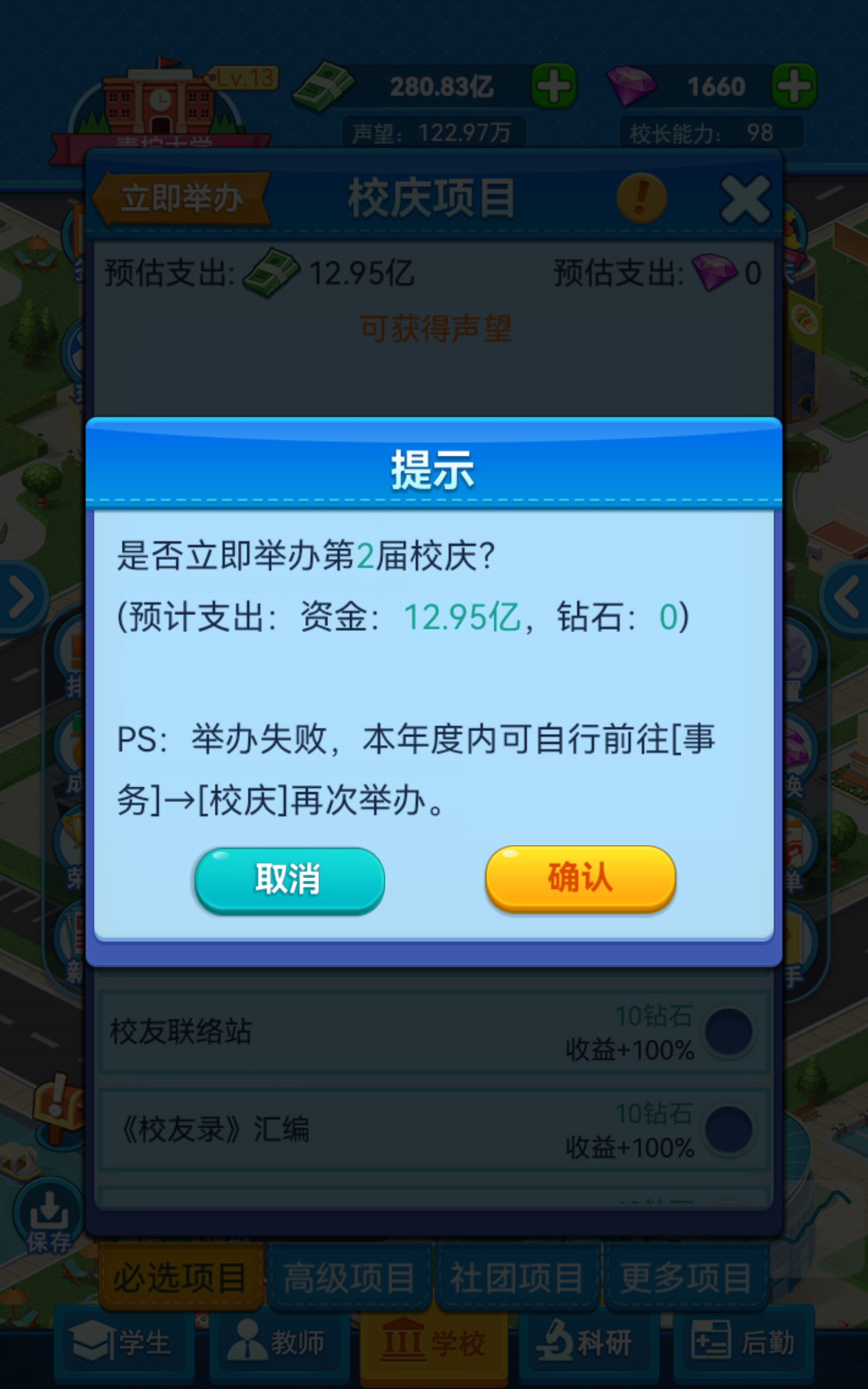The width and height of the screenshot is (868, 1389).
Task: Select the 《校友录》汇编 radio option
Action: (x=729, y=1129)
